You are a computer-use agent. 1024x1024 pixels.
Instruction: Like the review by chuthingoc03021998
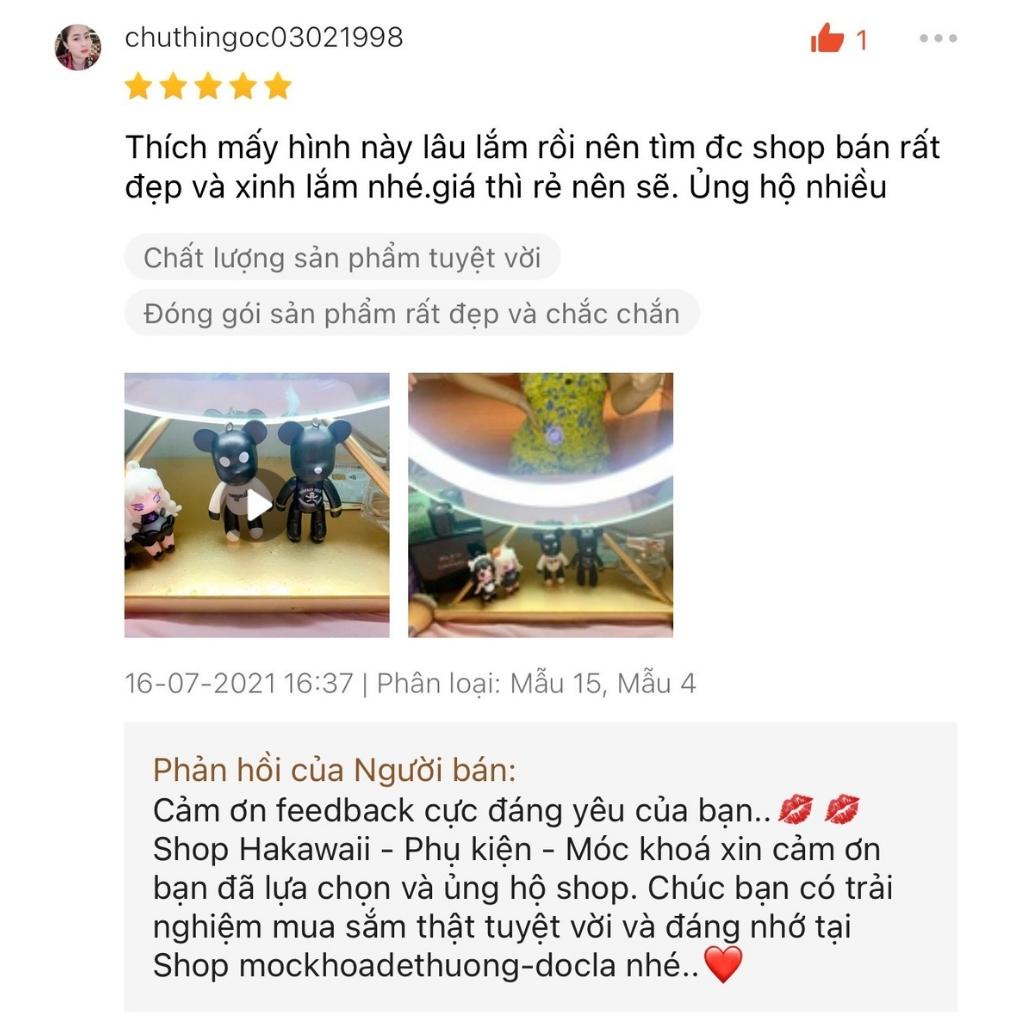[828, 40]
